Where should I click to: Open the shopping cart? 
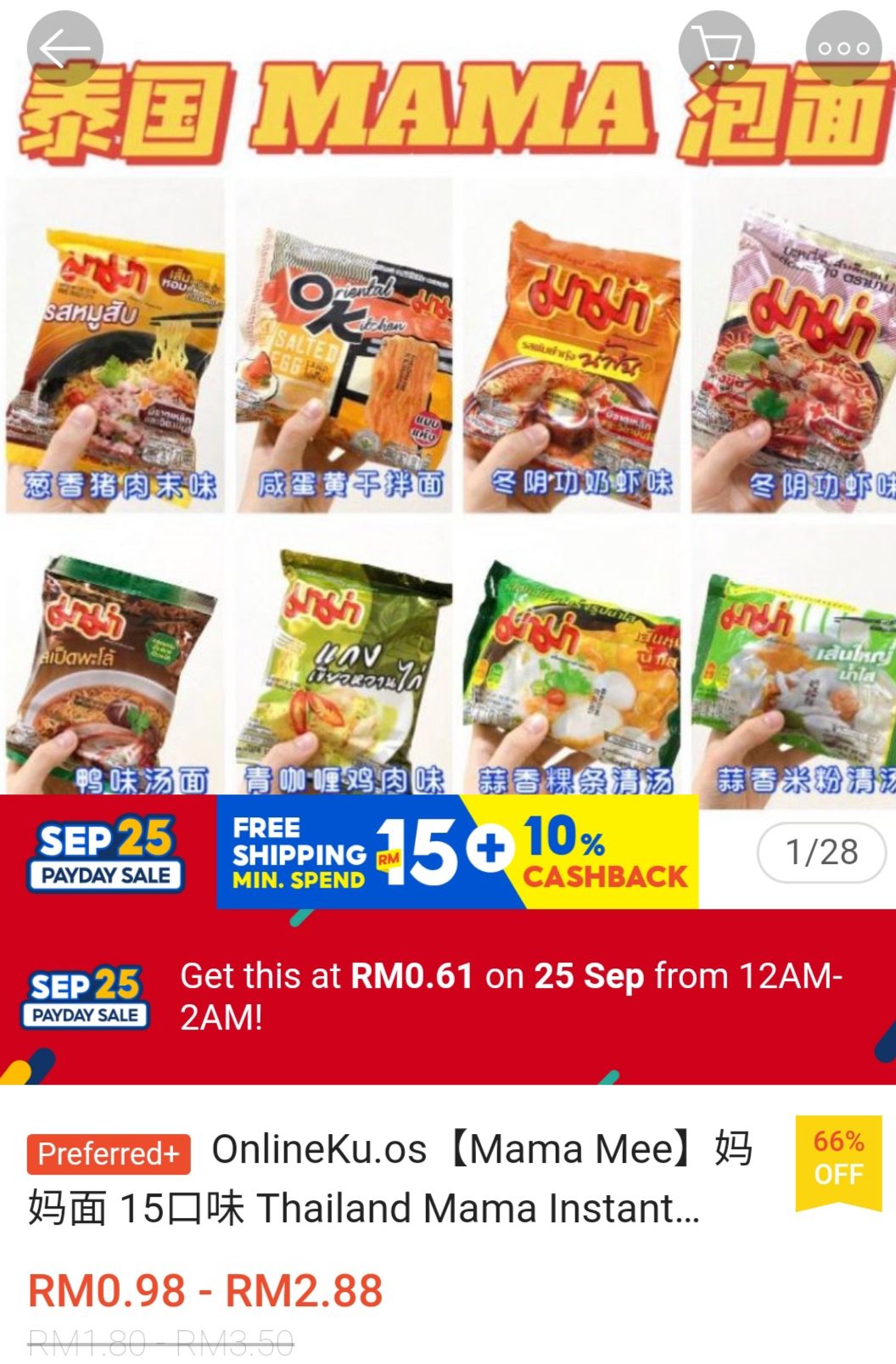(716, 48)
